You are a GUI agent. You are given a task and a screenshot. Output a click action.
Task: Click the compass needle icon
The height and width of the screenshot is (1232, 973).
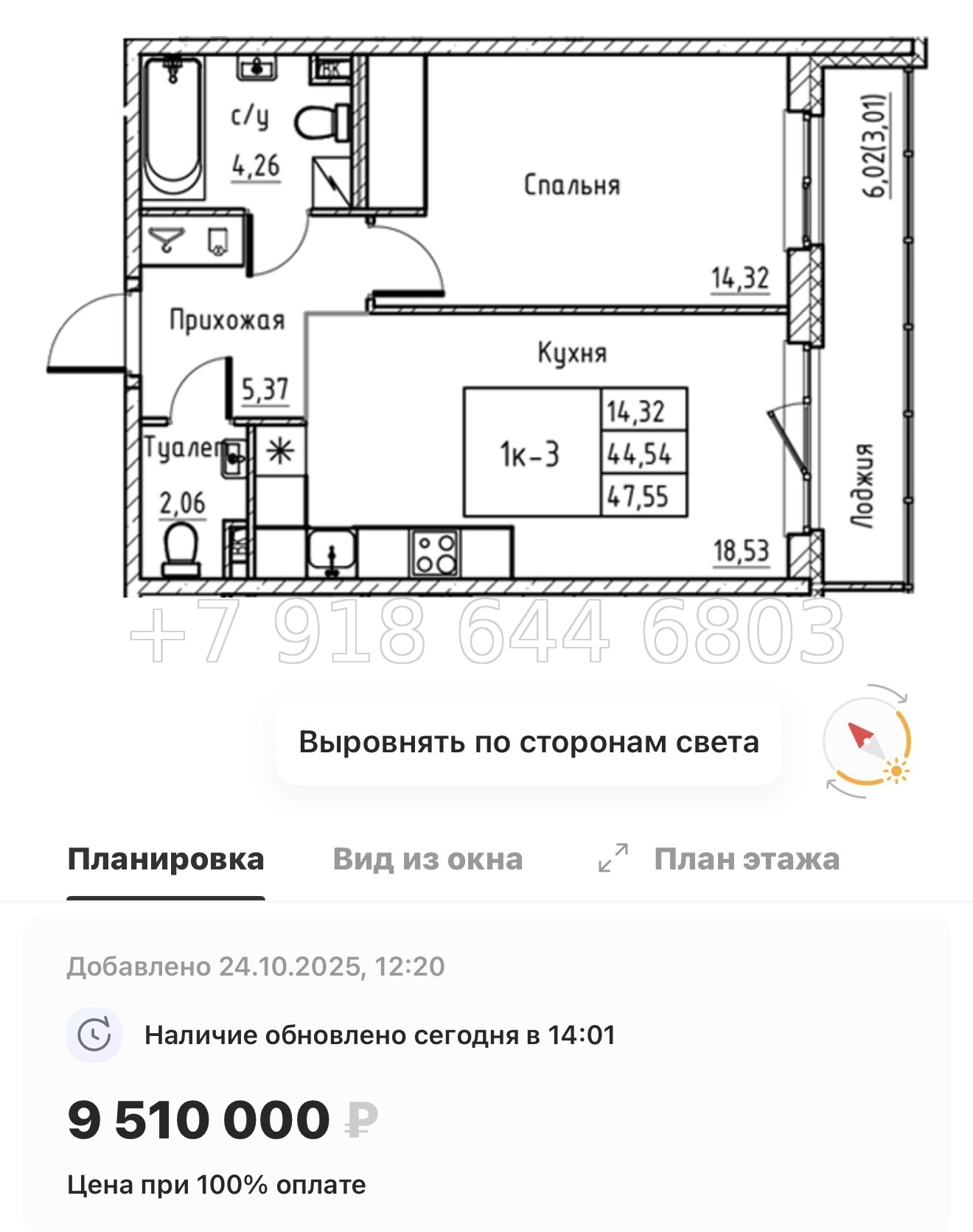click(x=861, y=736)
